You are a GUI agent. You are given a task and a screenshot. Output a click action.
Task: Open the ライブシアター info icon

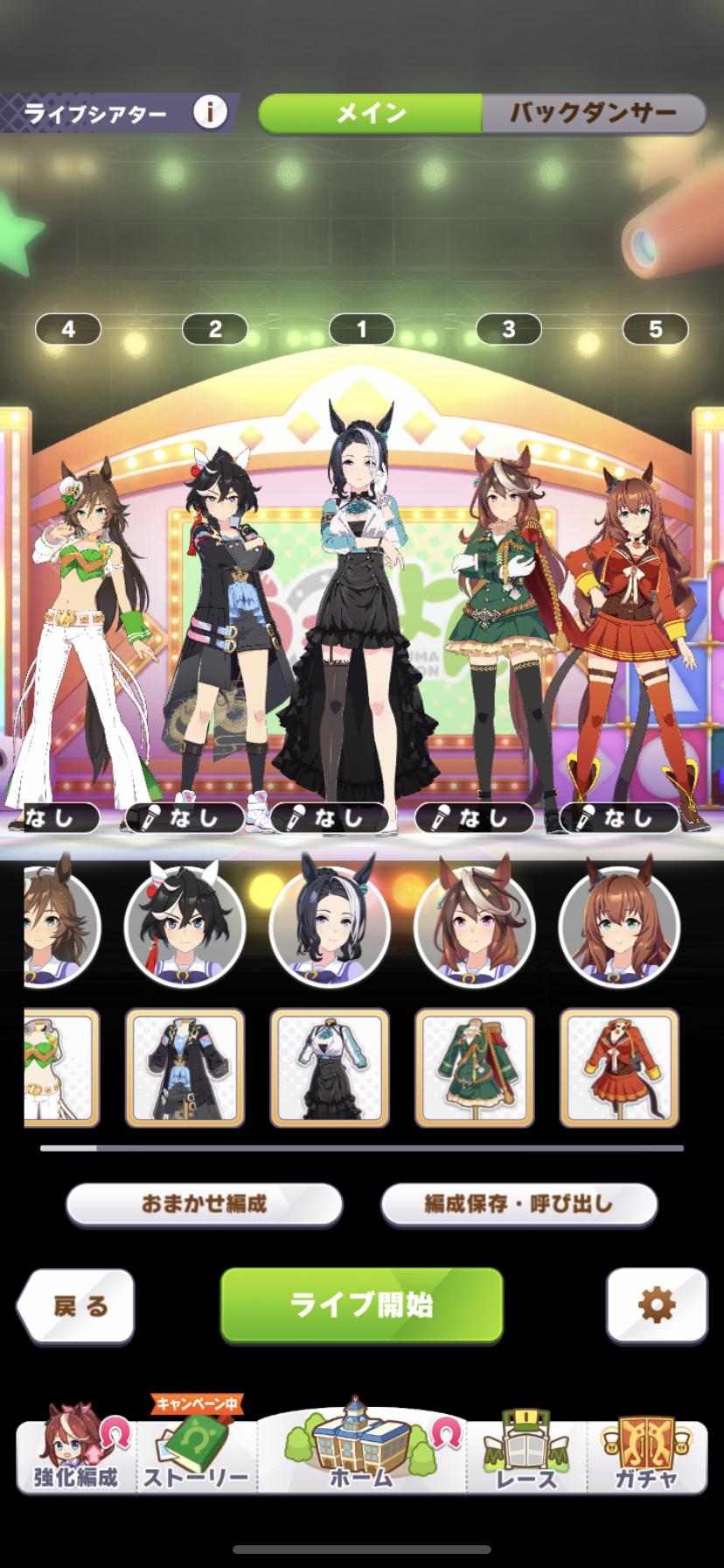point(210,112)
